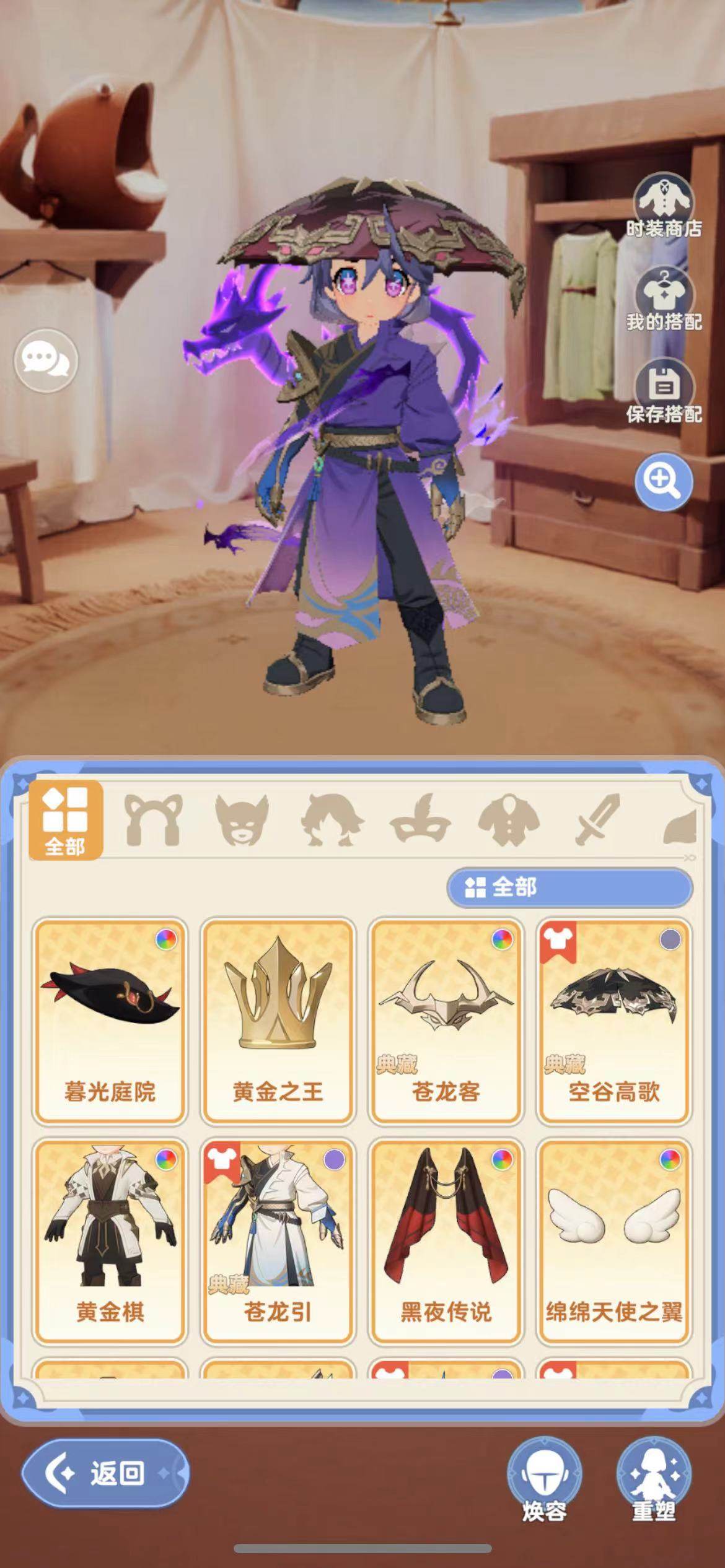Open 我的搭配 saved outfits
Screen dimensions: 725x1568
663,299
